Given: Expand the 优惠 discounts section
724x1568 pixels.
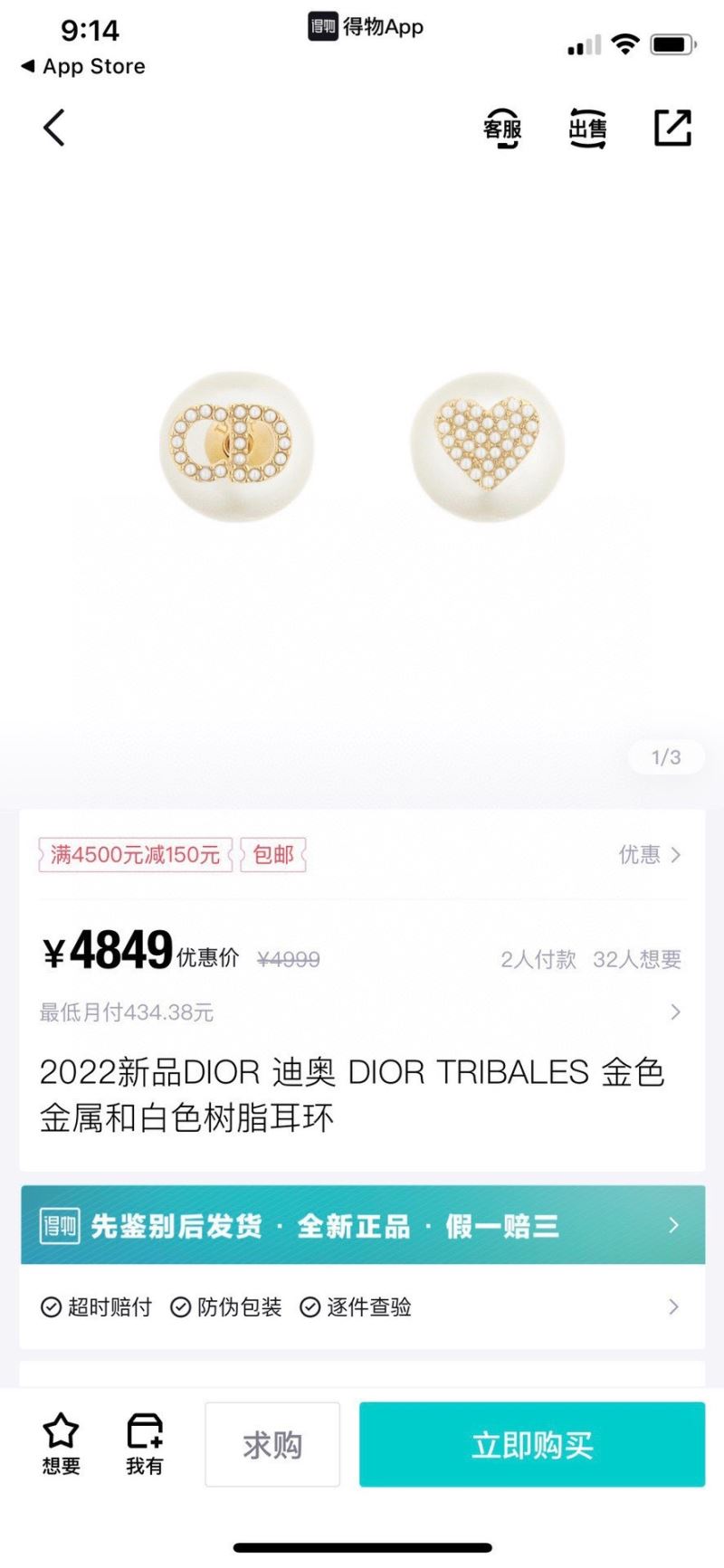Looking at the screenshot, I should 648,855.
